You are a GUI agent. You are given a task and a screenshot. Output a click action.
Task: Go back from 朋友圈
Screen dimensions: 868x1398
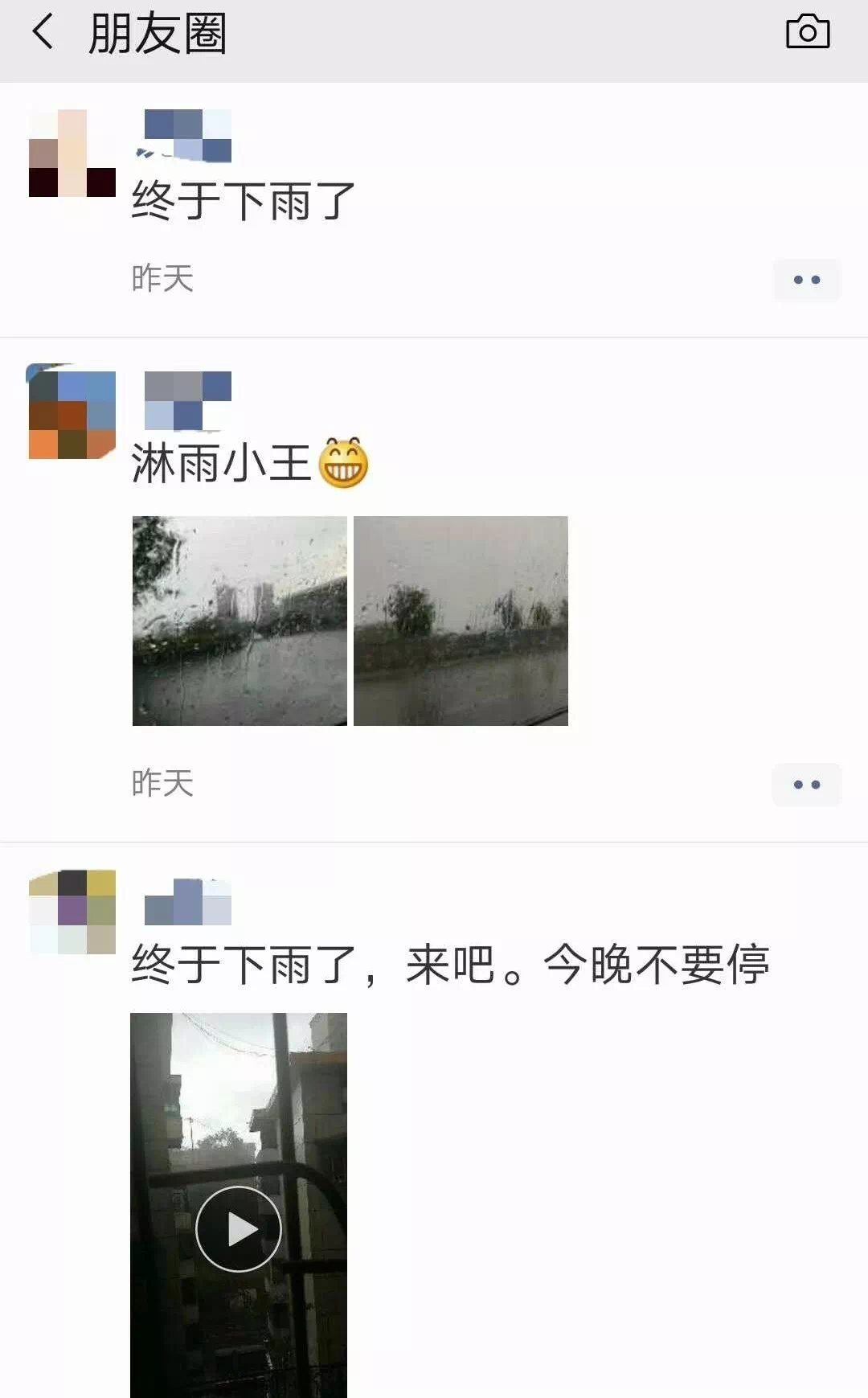(x=43, y=33)
